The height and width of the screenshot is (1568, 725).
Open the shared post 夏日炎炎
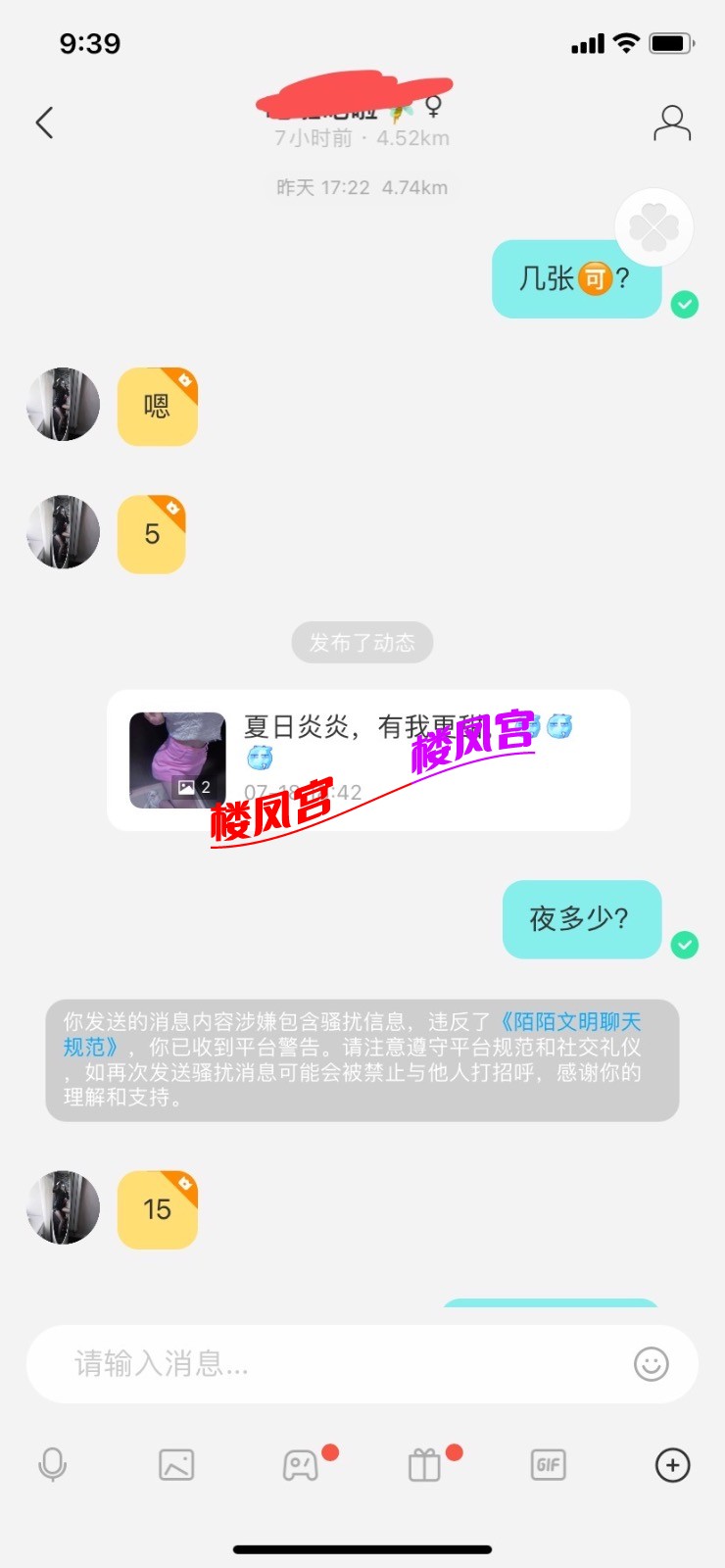click(x=367, y=760)
